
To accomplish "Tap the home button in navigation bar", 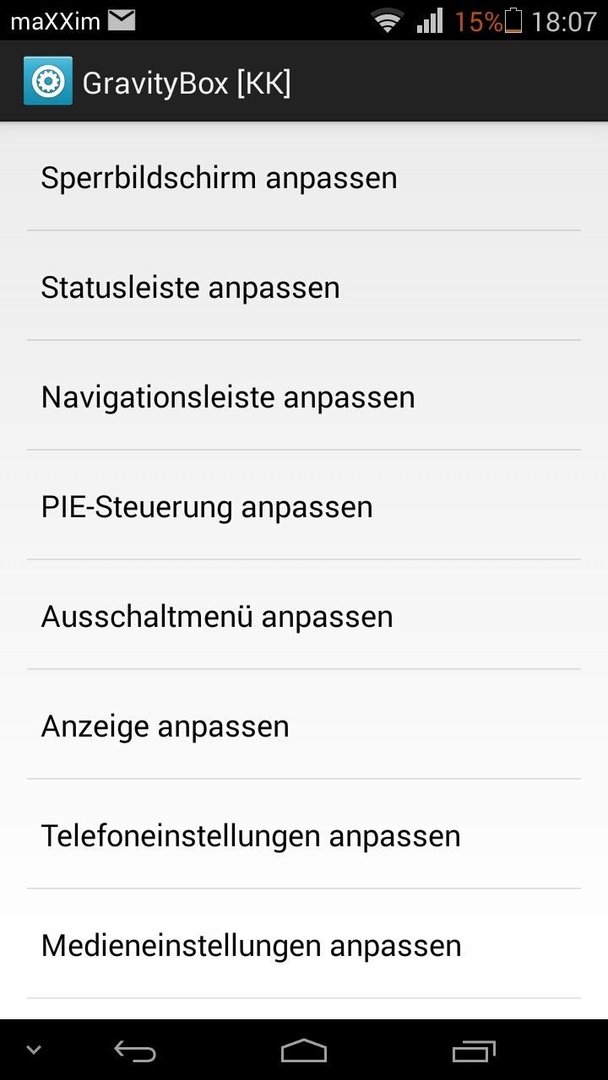I will pos(304,1051).
